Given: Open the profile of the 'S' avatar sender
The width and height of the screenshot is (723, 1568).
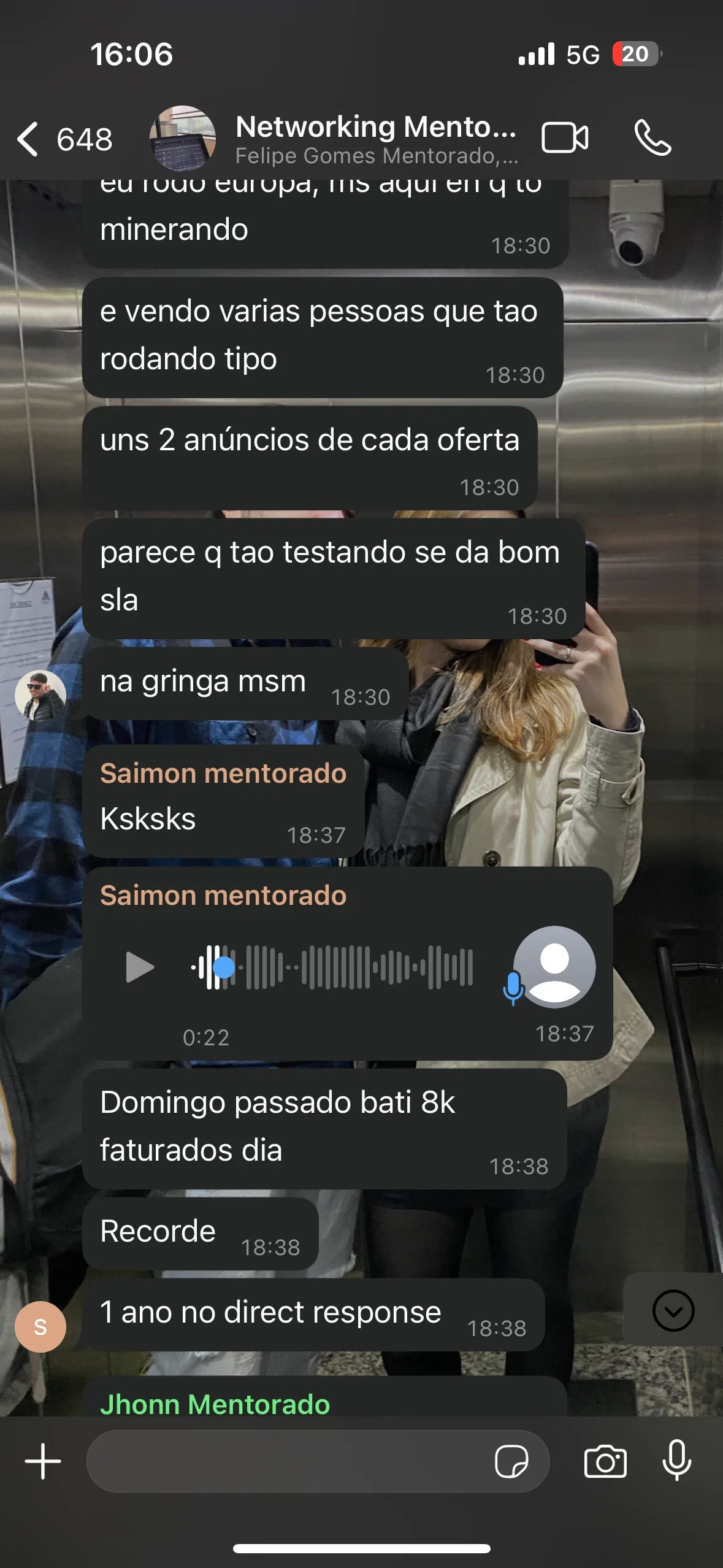Looking at the screenshot, I should coord(40,1326).
